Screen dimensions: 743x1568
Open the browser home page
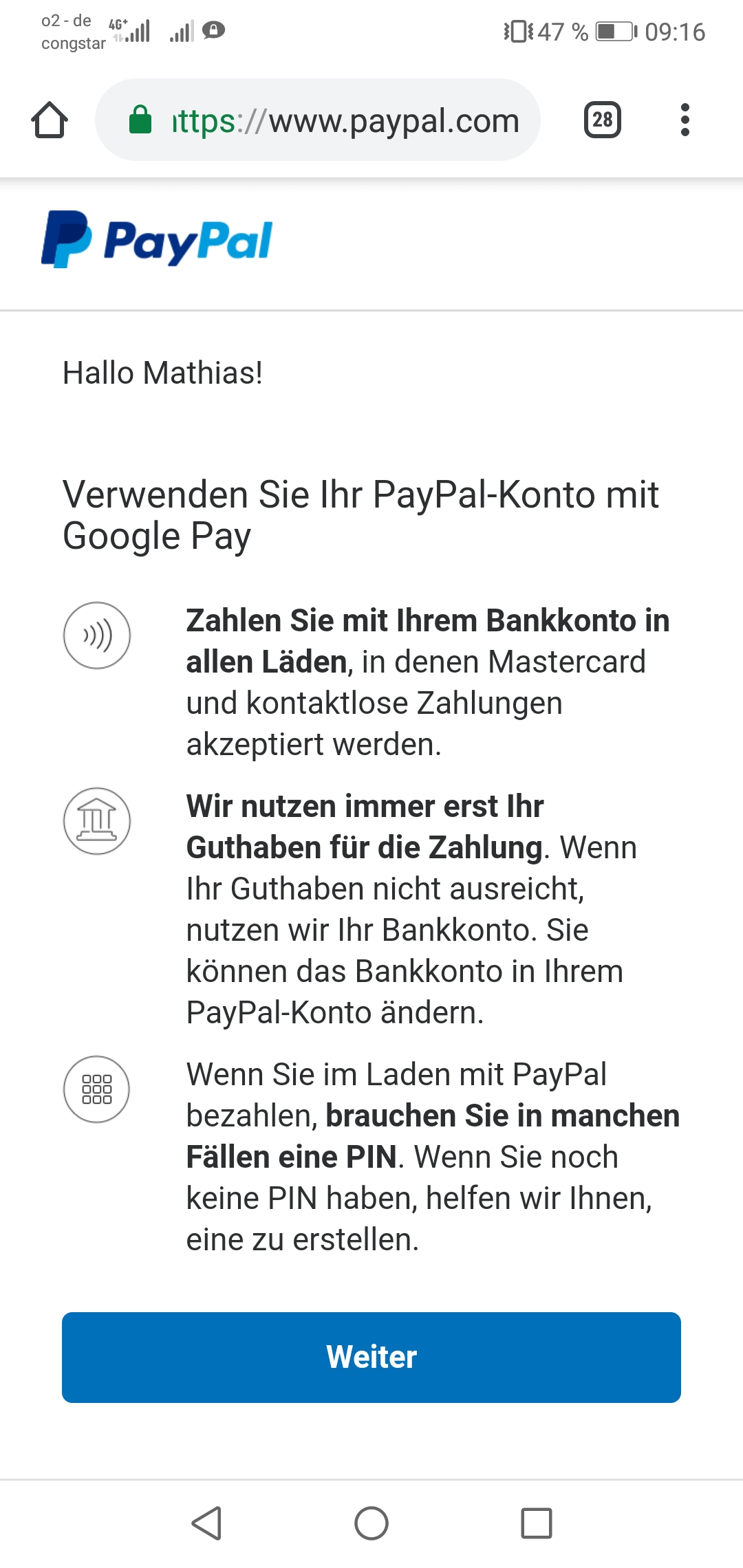(50, 120)
